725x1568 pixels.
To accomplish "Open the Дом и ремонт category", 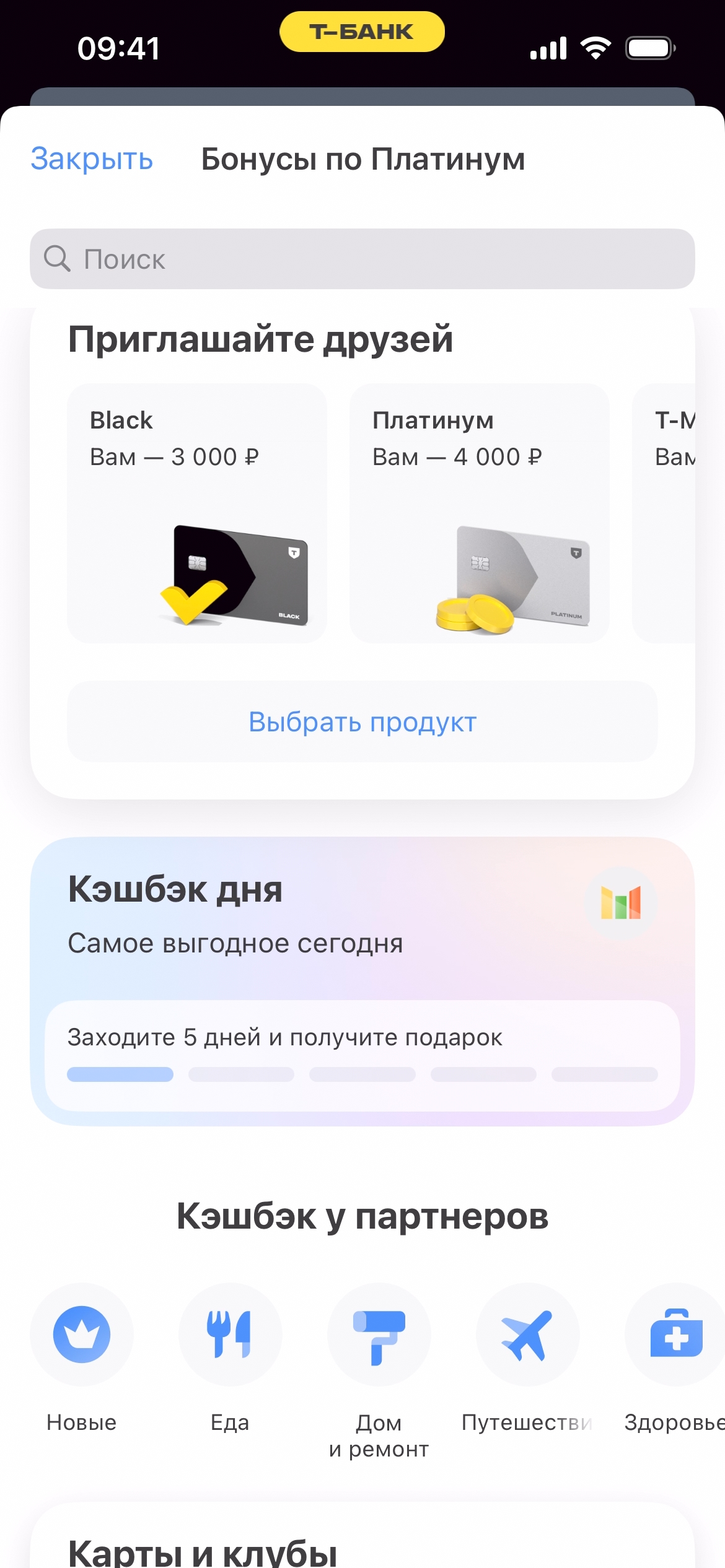I will (x=379, y=1336).
